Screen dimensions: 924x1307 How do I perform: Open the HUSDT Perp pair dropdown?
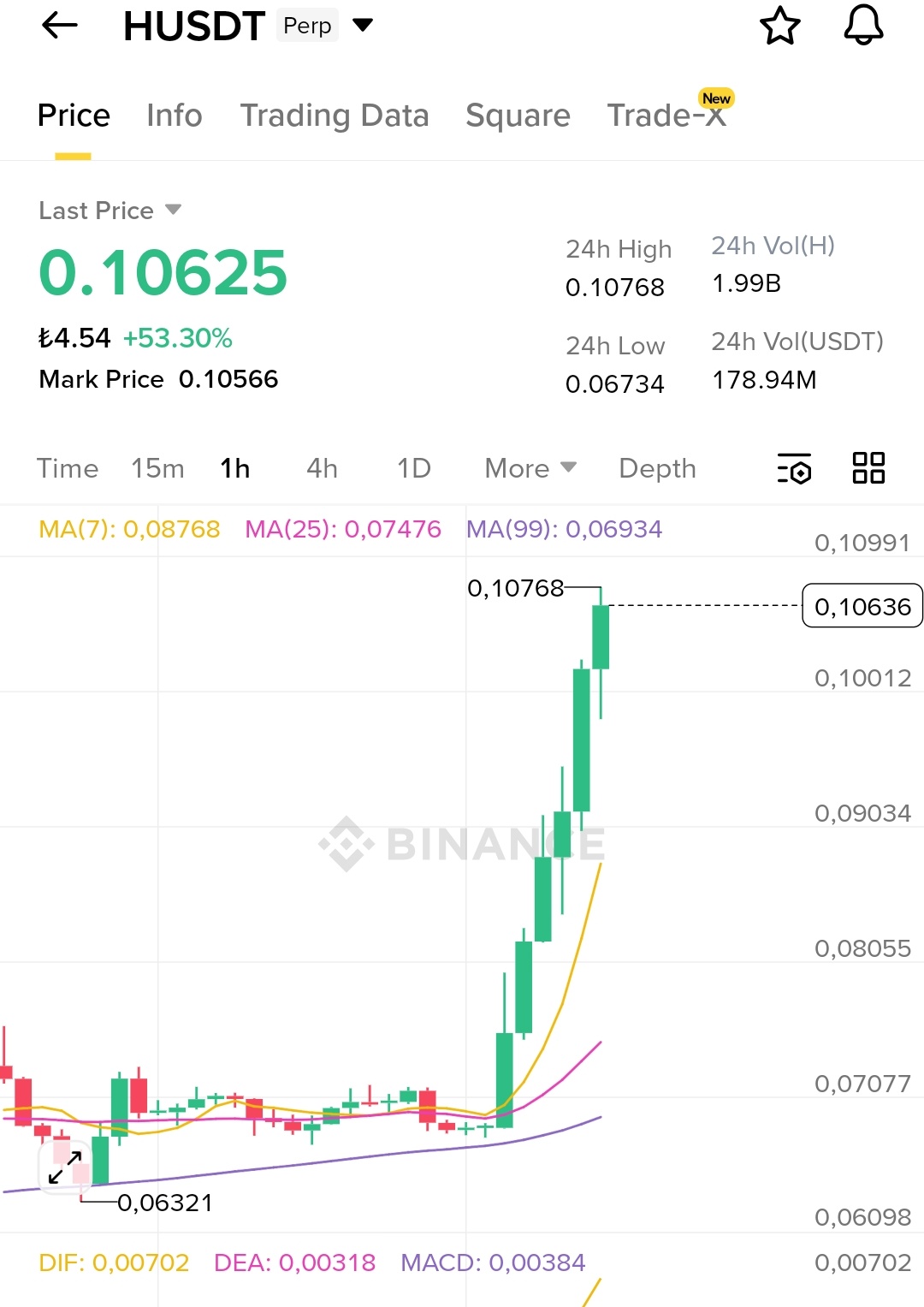pos(363,26)
